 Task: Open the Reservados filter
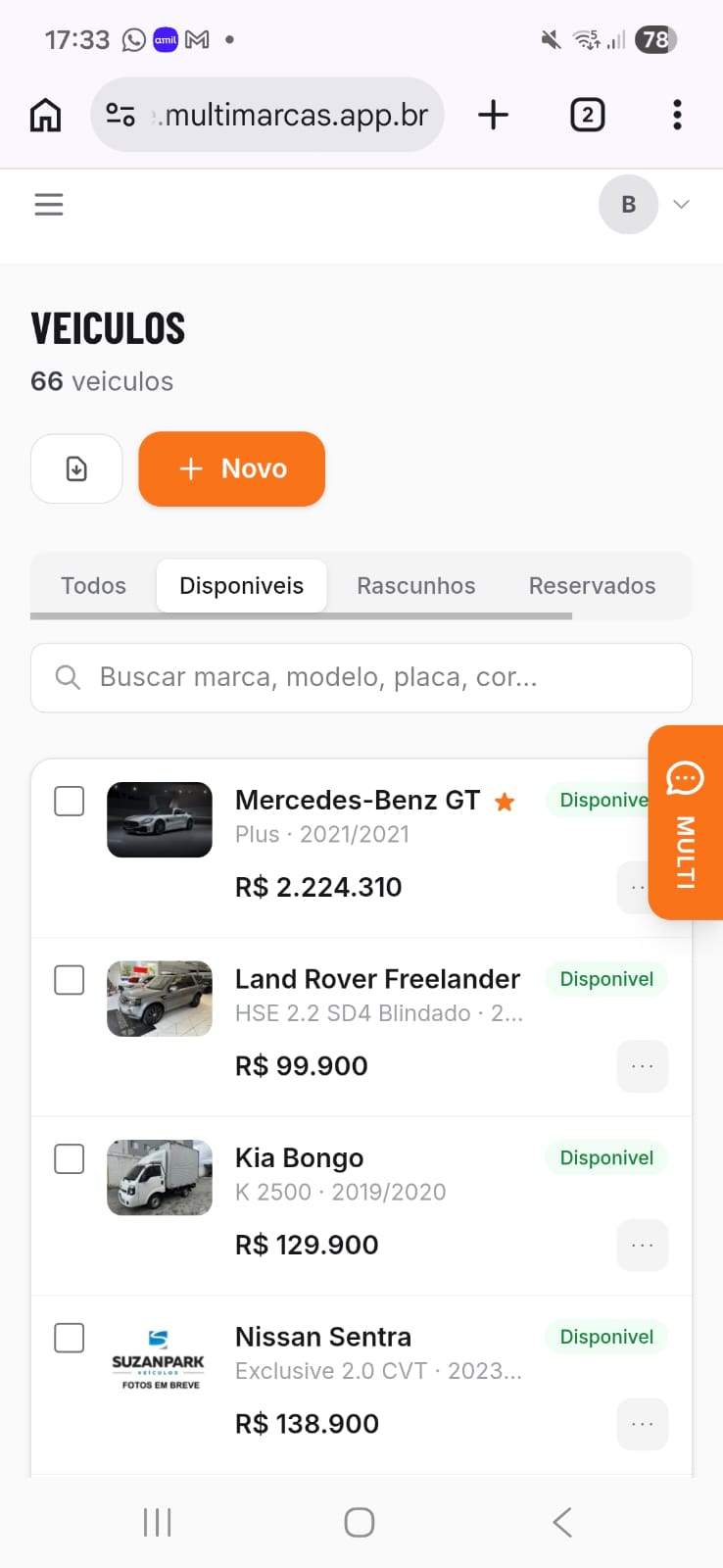pos(592,585)
